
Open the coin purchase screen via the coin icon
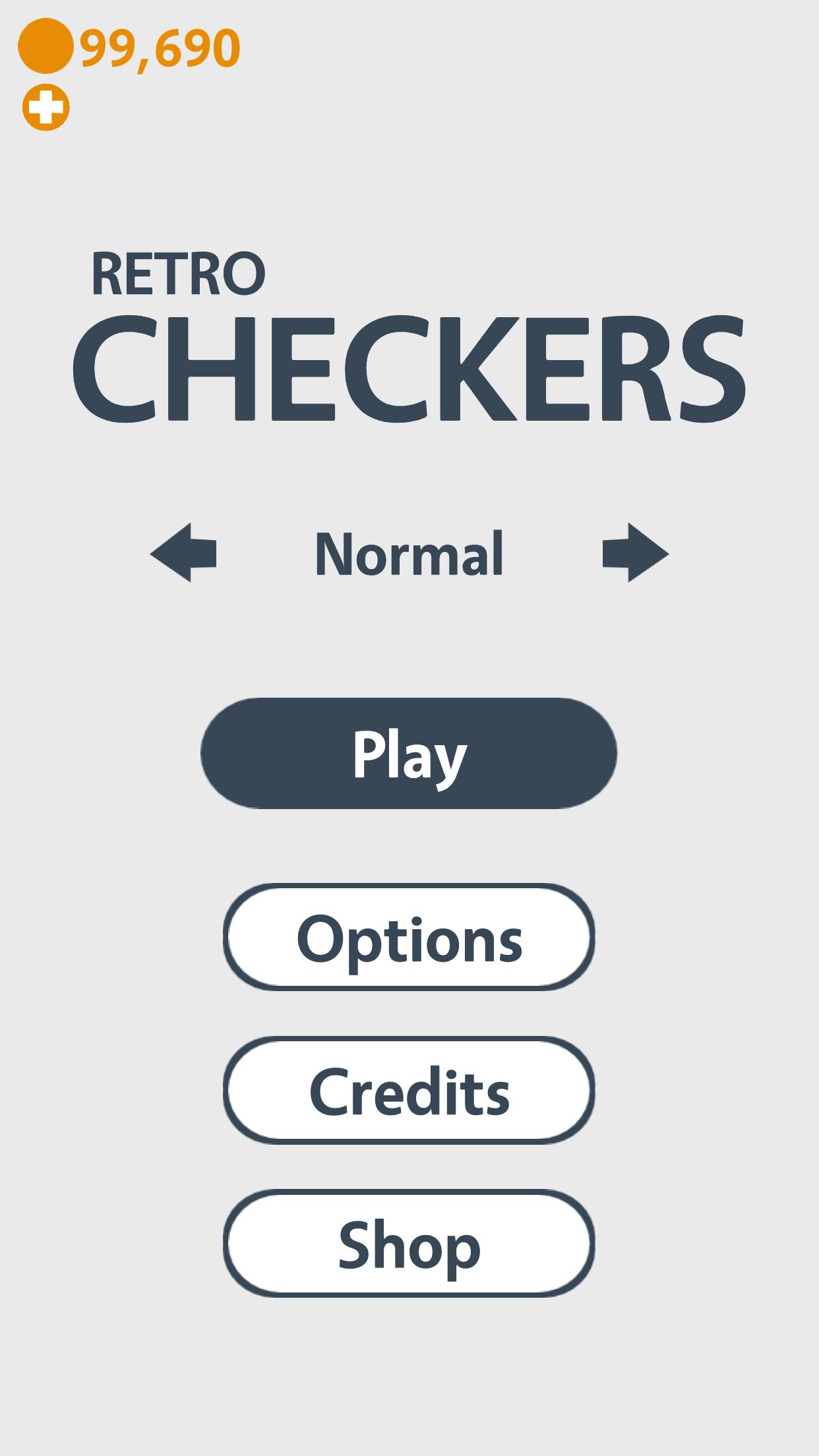pos(46,46)
